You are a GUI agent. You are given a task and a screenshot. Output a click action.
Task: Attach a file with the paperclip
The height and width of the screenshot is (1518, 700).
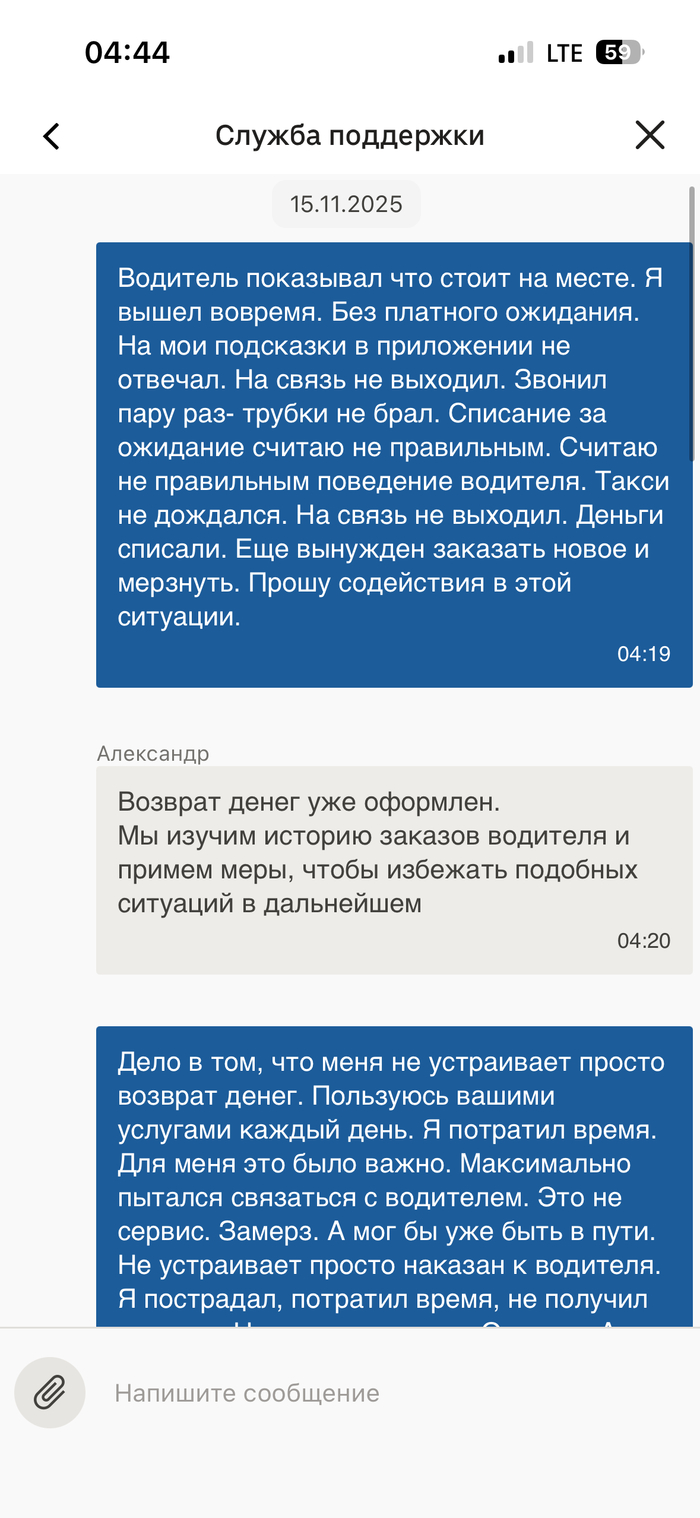point(50,1392)
